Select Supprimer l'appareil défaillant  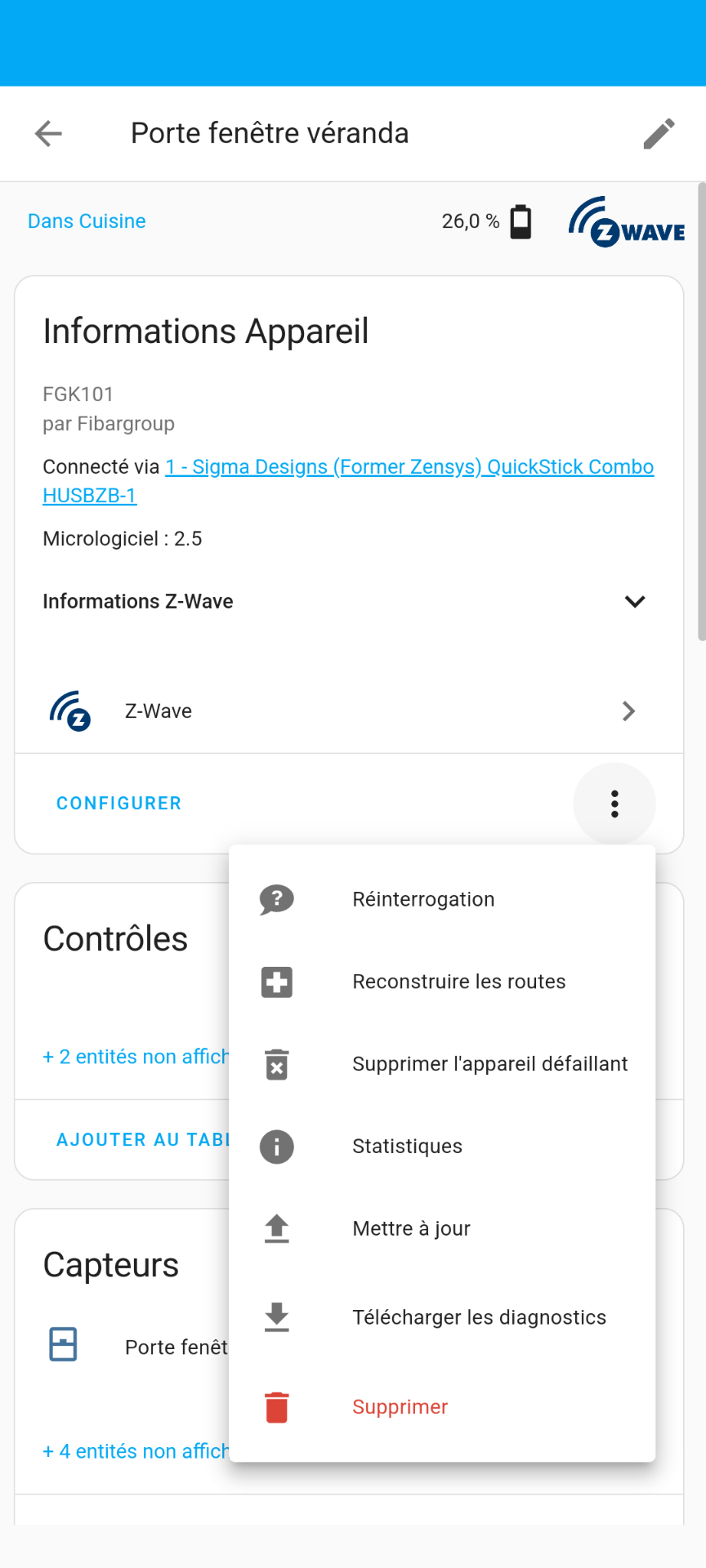442,1064
